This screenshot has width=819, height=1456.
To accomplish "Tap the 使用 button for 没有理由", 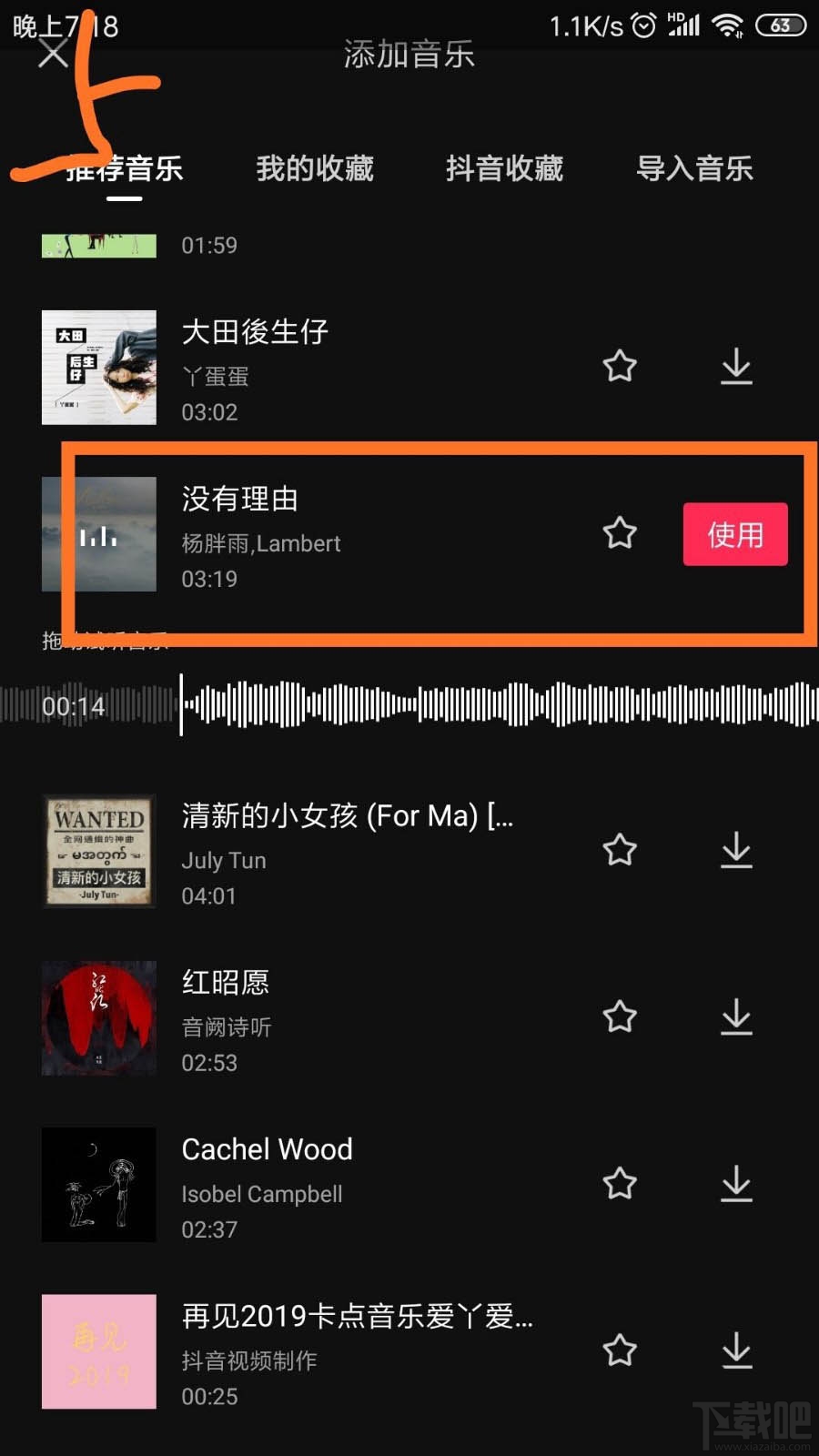I will 735,534.
